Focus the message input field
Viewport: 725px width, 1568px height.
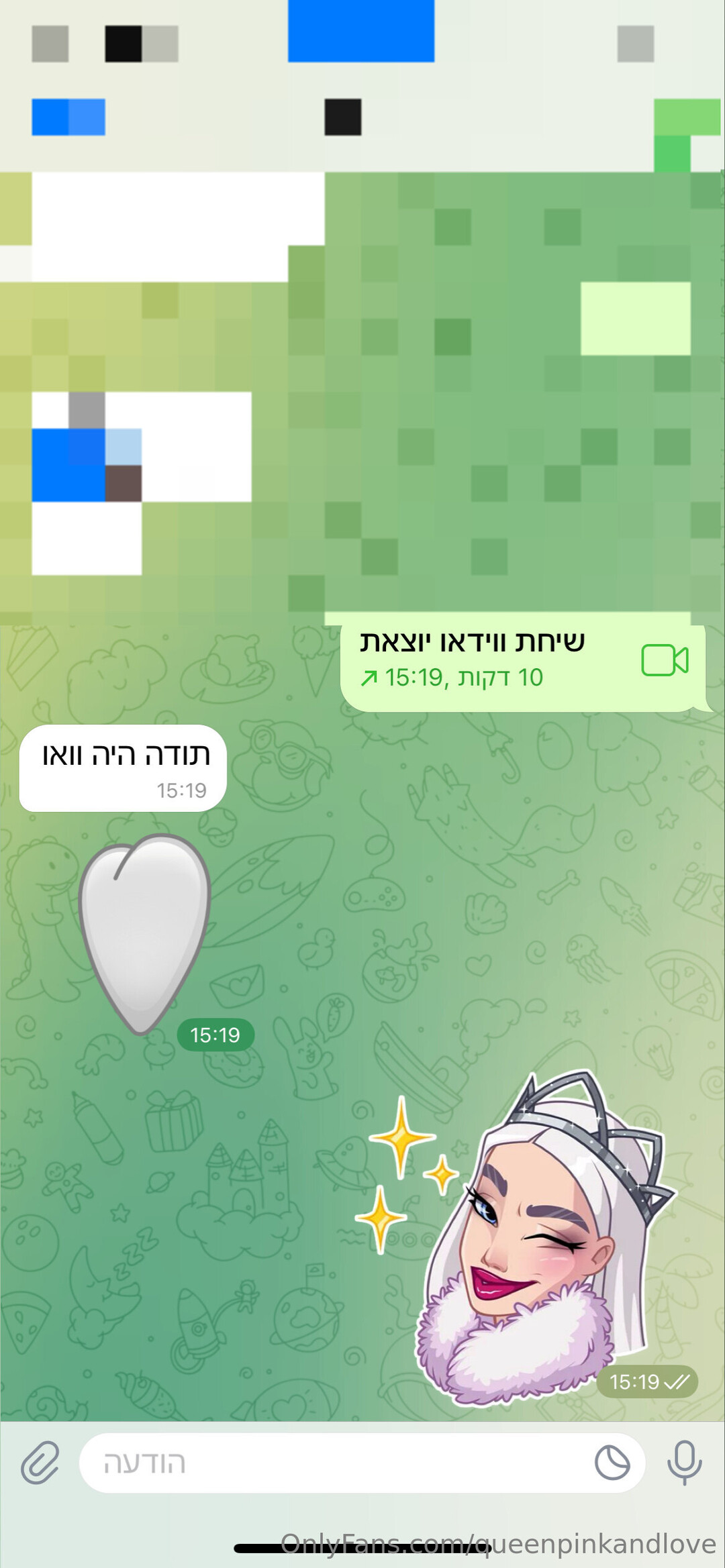[x=336, y=1463]
